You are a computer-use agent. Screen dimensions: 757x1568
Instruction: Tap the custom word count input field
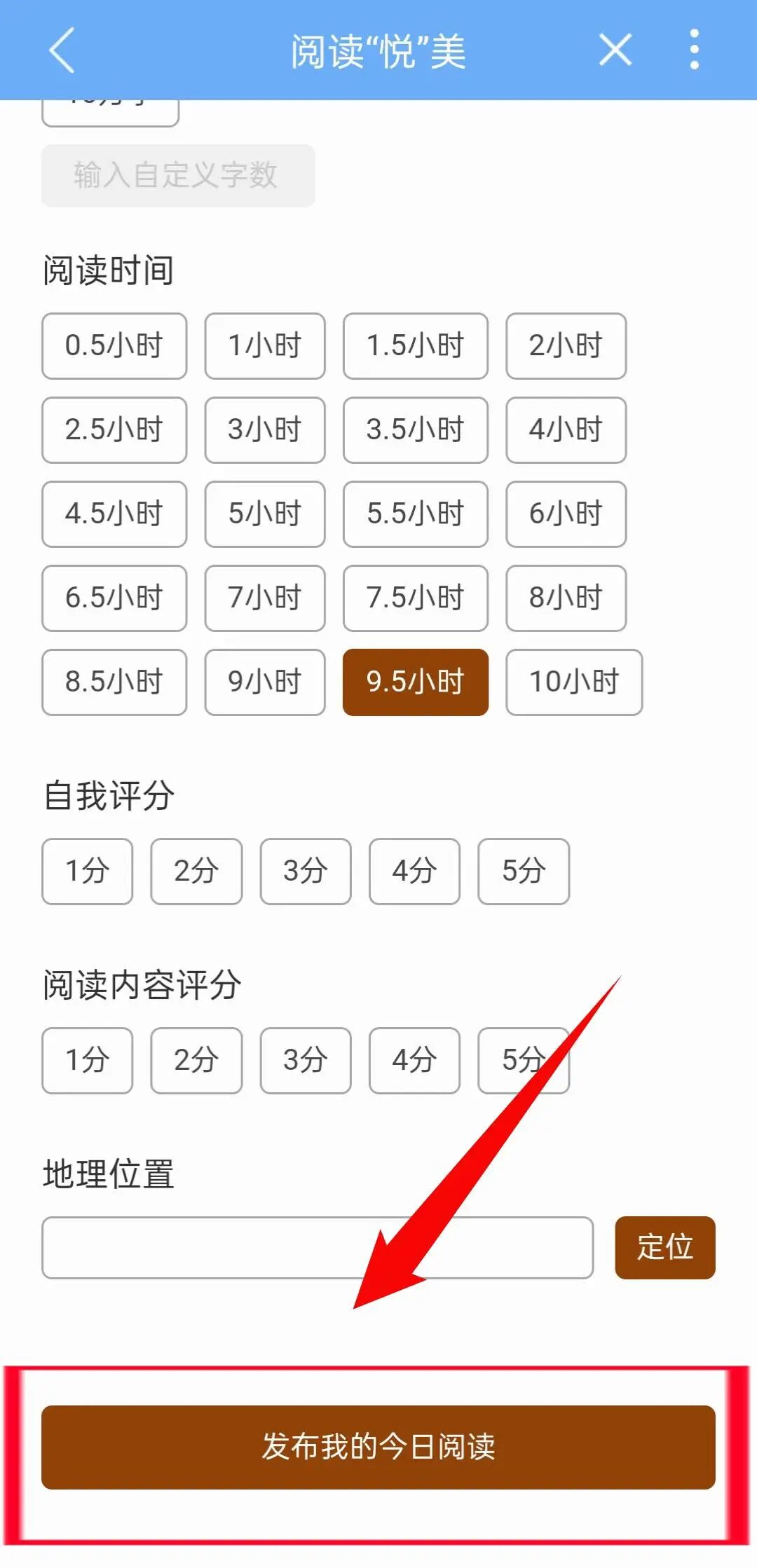pyautogui.click(x=178, y=175)
